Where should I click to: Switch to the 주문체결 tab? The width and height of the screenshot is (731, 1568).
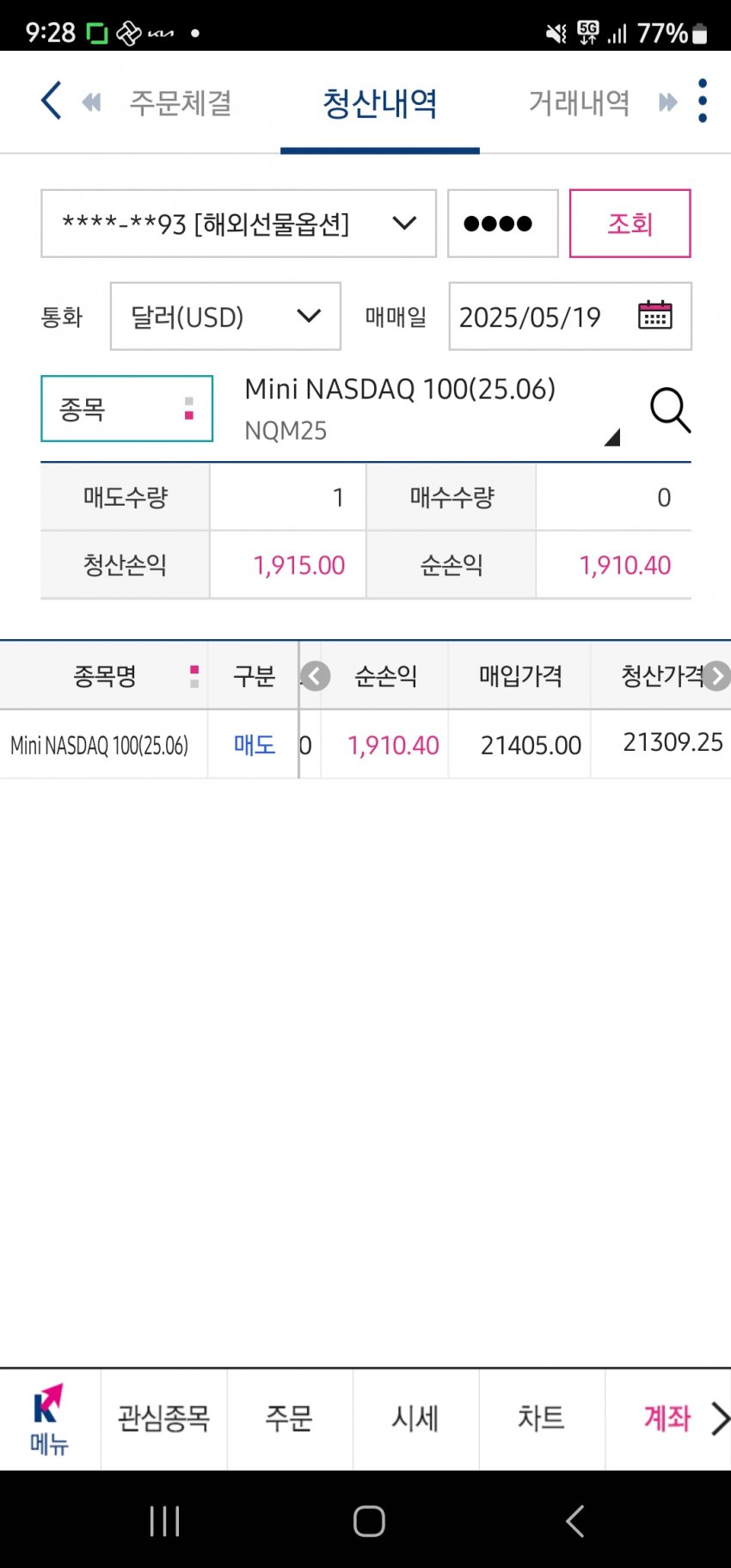click(181, 102)
